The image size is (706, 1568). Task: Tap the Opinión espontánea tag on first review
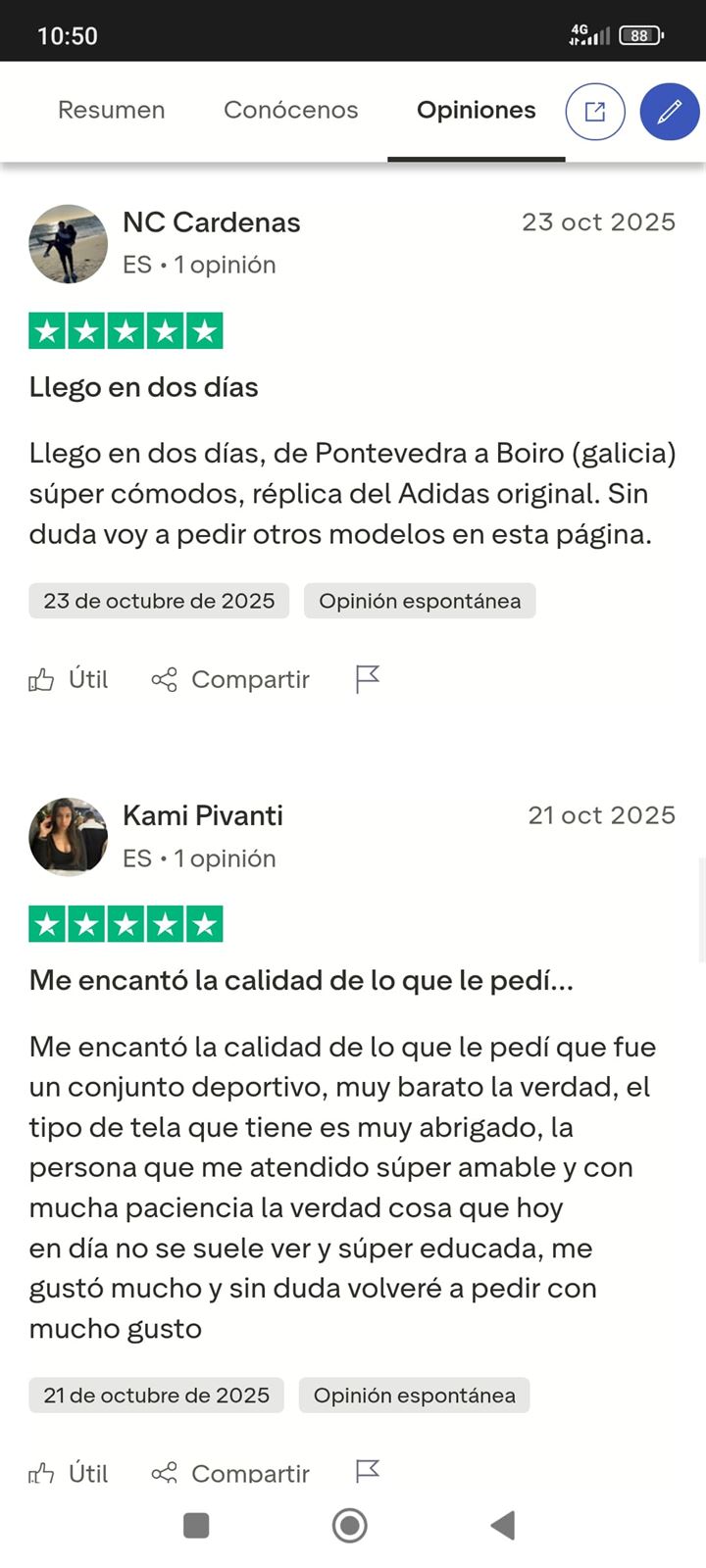point(420,601)
